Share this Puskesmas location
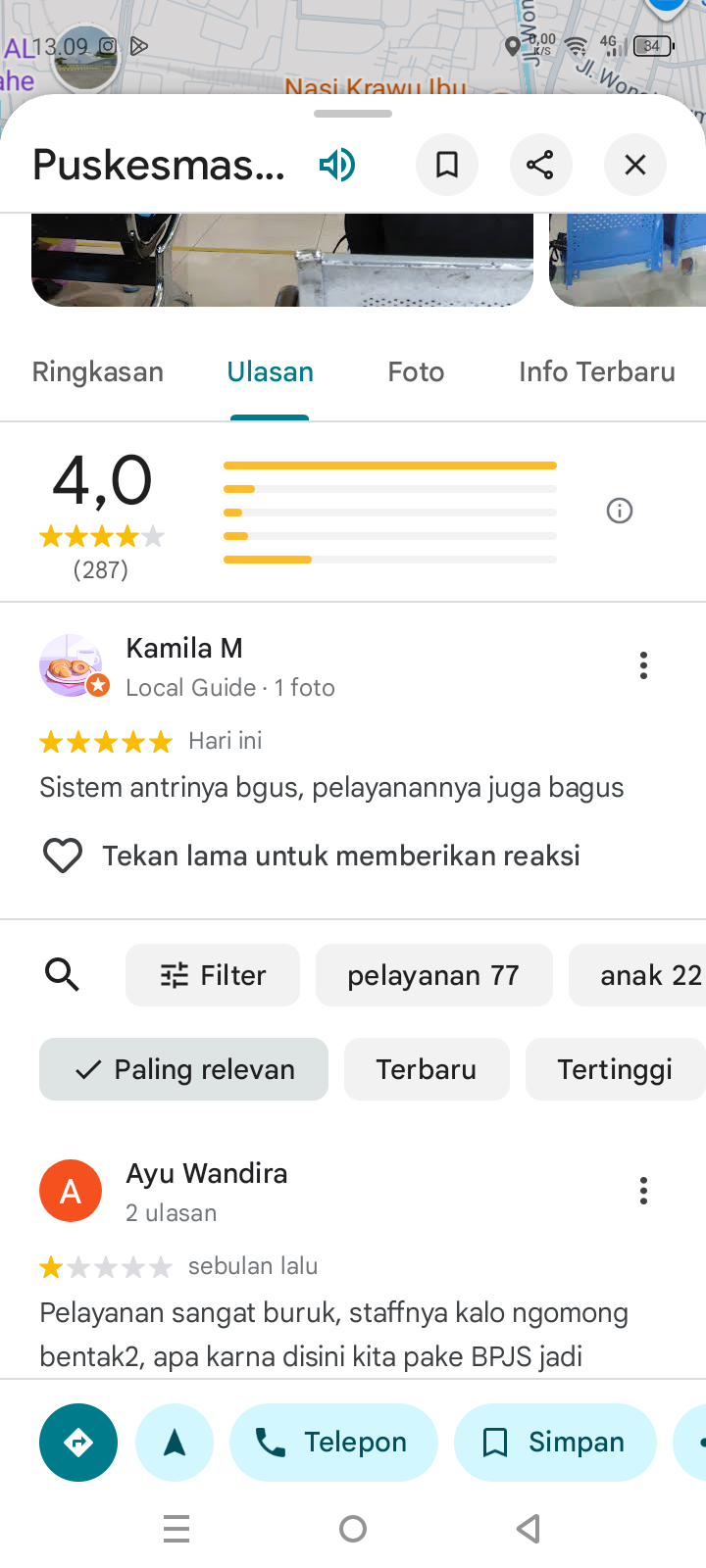This screenshot has height=1568, width=706. [x=540, y=165]
